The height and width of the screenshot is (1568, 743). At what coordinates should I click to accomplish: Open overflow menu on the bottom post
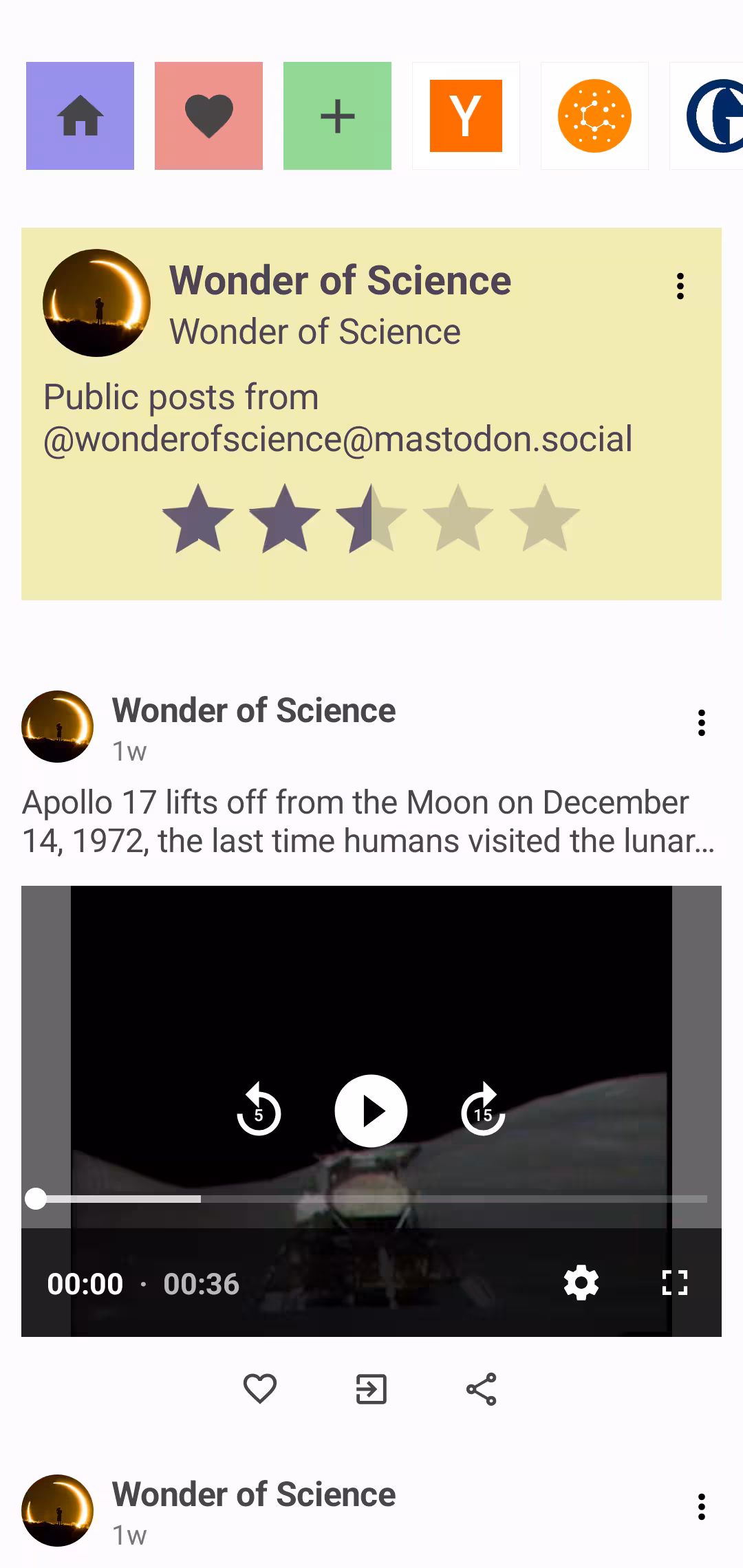[701, 1507]
